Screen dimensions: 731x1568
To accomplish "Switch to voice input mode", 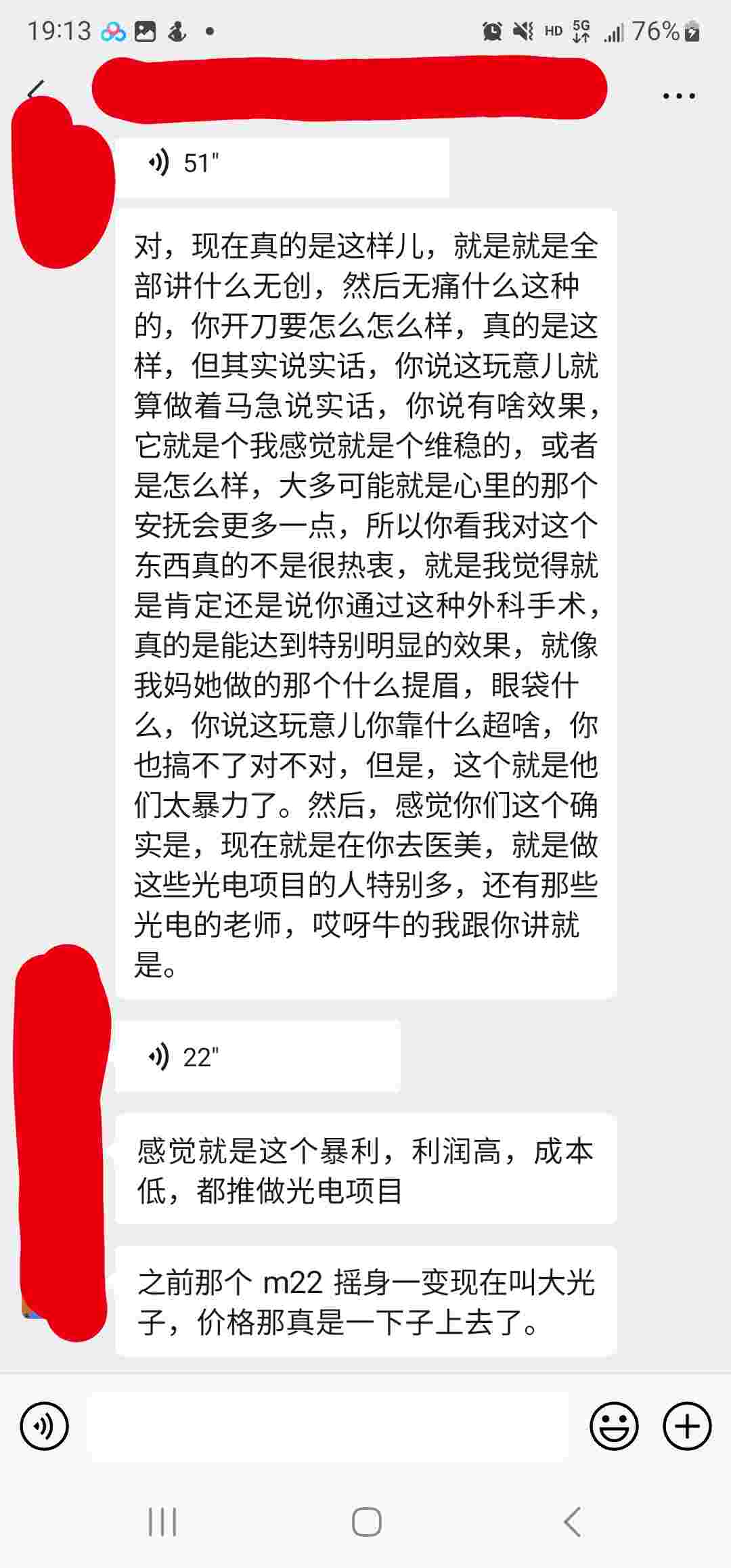I will click(x=45, y=1426).
